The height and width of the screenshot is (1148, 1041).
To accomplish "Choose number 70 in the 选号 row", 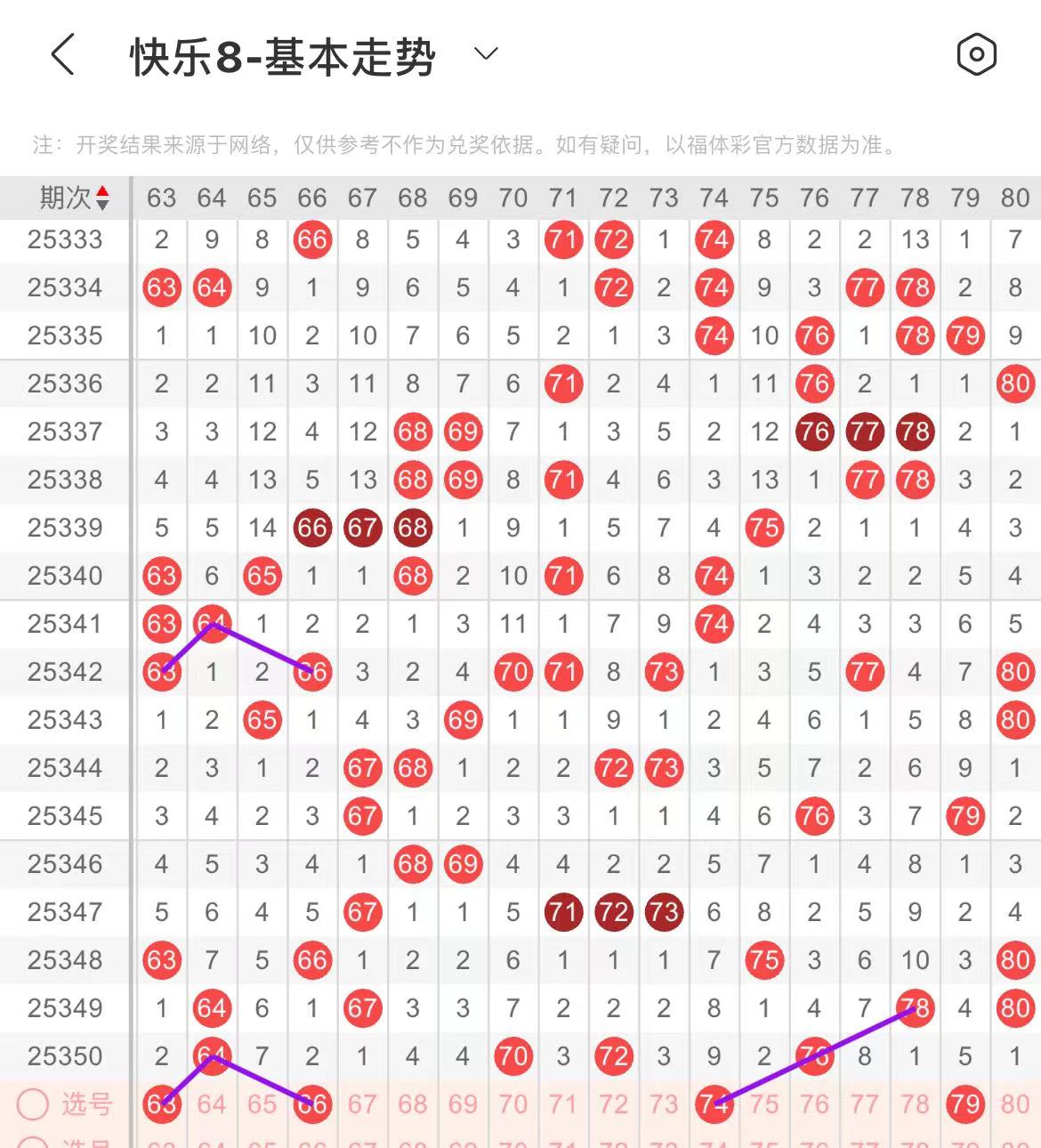I will coord(512,1104).
